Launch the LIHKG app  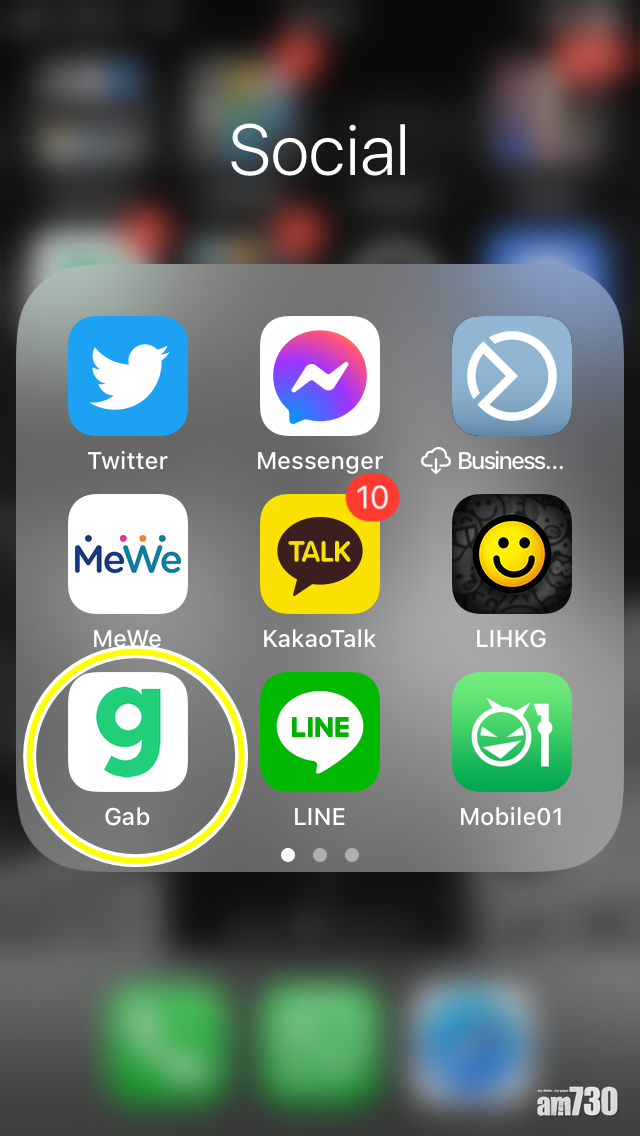pyautogui.click(x=512, y=554)
